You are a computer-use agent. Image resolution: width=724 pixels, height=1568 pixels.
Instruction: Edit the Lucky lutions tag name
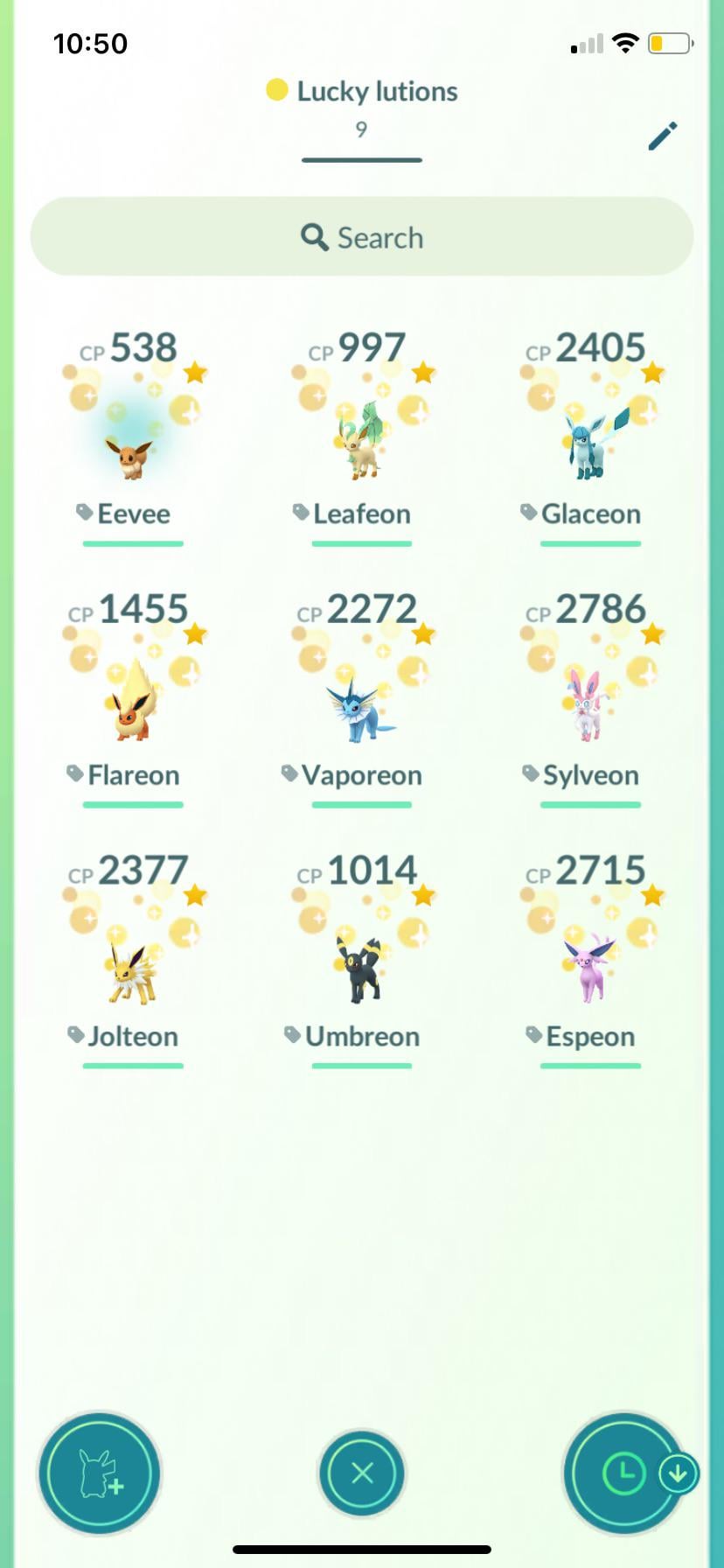(x=662, y=136)
